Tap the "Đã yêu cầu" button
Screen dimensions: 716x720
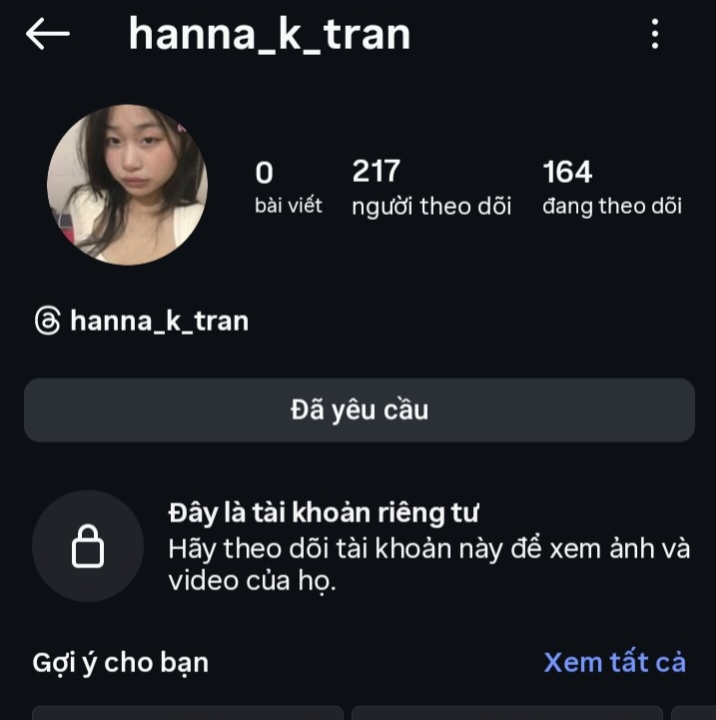click(359, 410)
